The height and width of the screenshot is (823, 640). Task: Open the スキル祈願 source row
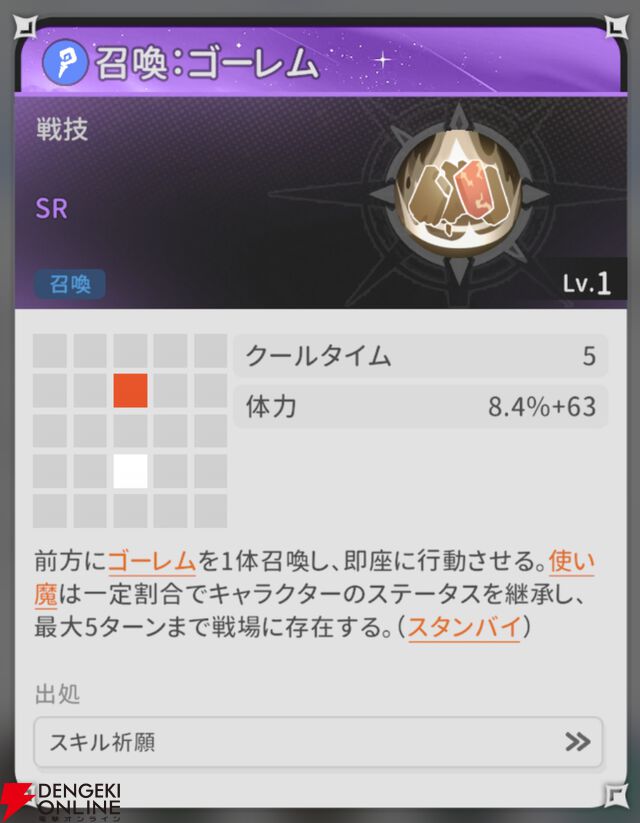click(x=318, y=742)
